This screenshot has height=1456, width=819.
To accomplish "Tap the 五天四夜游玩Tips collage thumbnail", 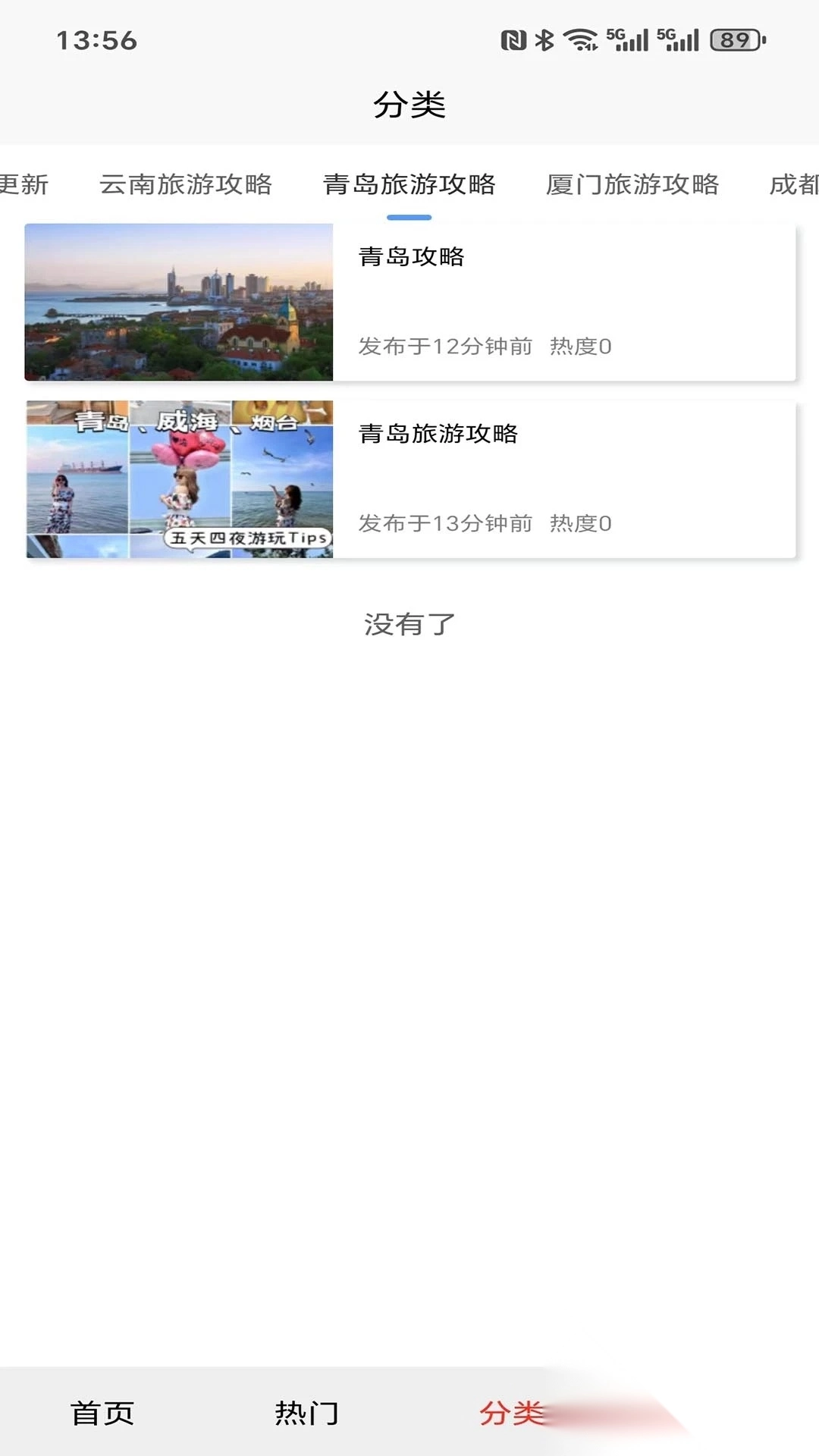I will (x=180, y=479).
